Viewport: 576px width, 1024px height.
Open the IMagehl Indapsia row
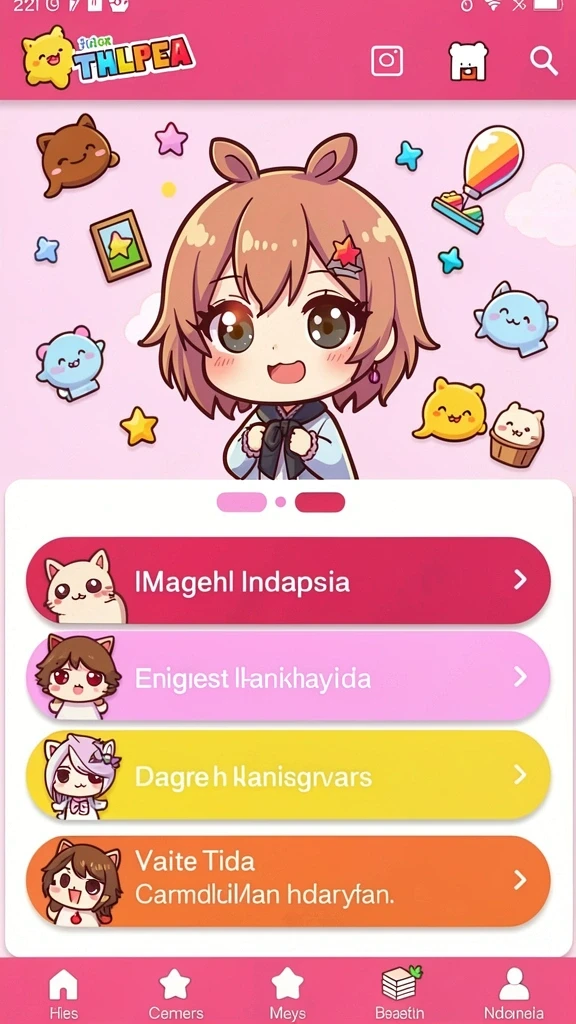[x=288, y=581]
